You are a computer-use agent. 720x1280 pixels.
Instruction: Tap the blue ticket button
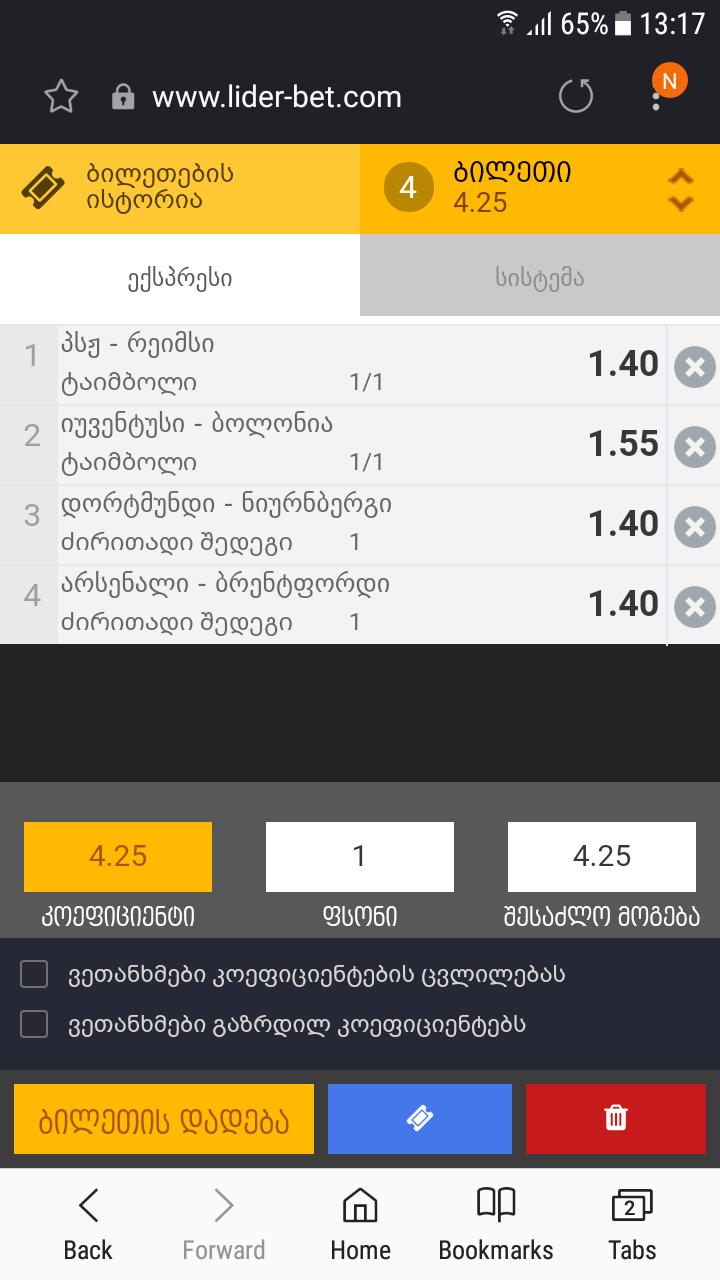[420, 1119]
